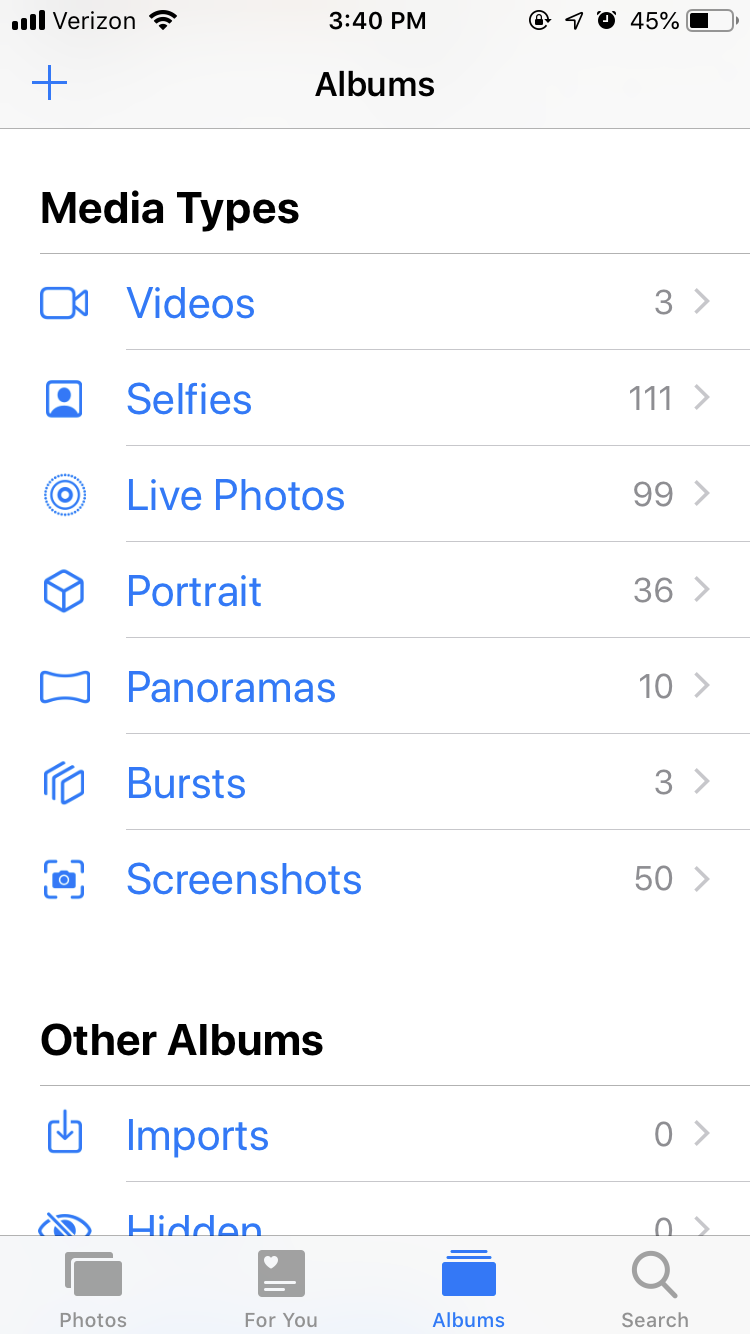Select the Albums tab
This screenshot has height=1334, width=750.
point(468,1288)
